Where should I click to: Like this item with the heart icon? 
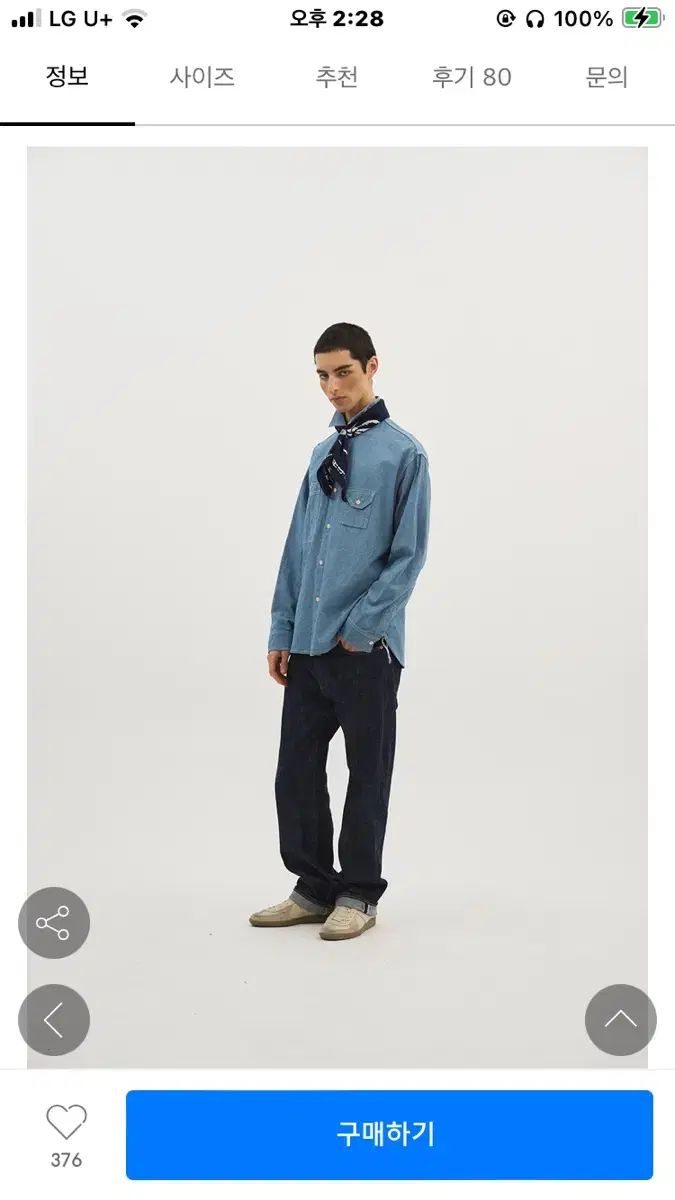(x=66, y=1123)
